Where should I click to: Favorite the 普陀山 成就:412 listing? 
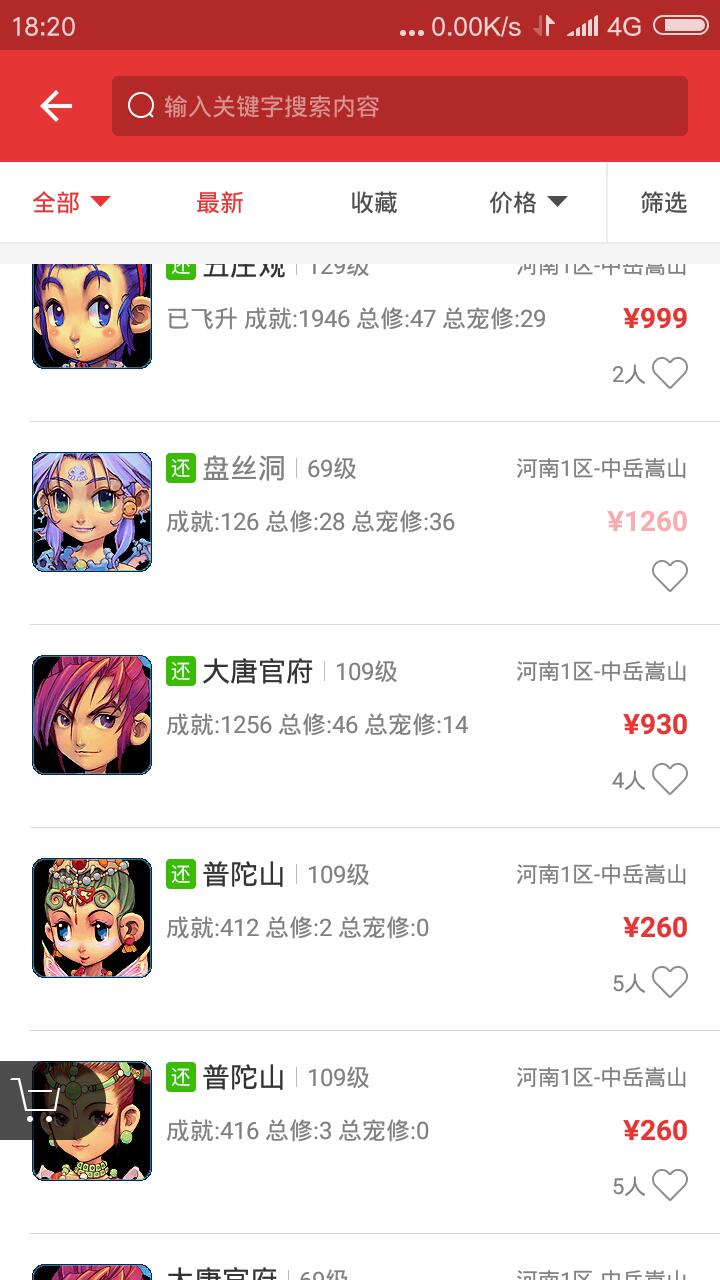(x=669, y=982)
